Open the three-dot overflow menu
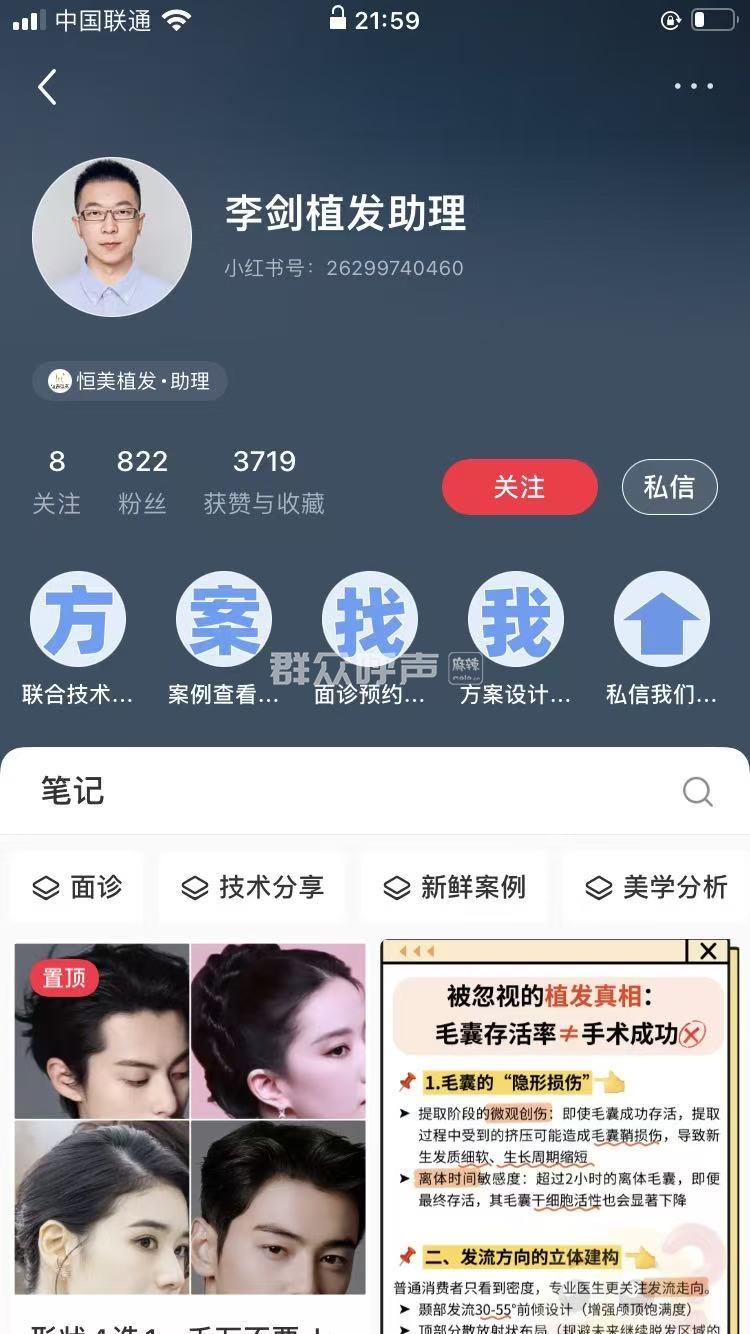This screenshot has width=750, height=1334. 693,87
